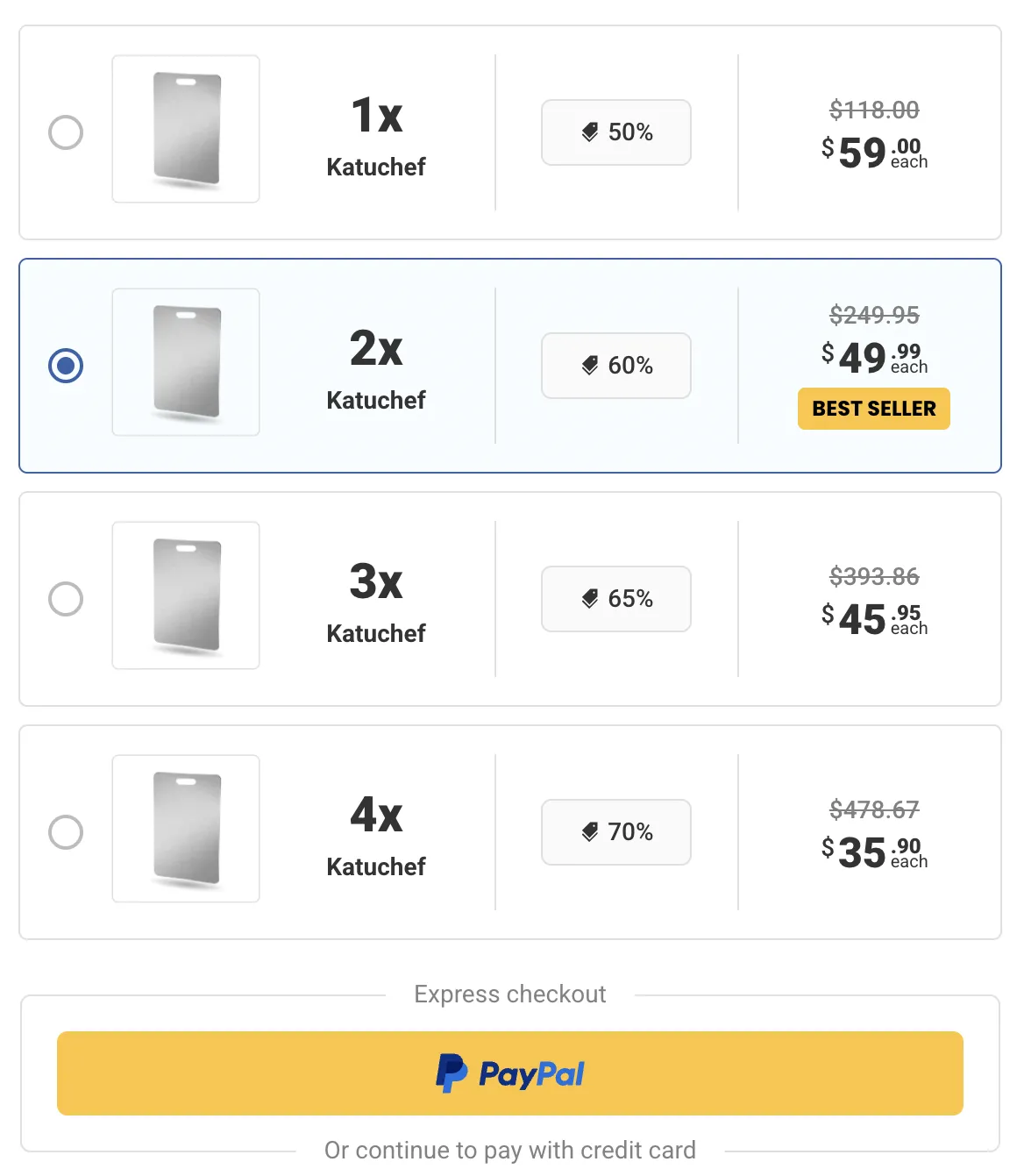1024x1176 pixels.
Task: Click the discount tag icon on the 50% offer
Action: (592, 132)
